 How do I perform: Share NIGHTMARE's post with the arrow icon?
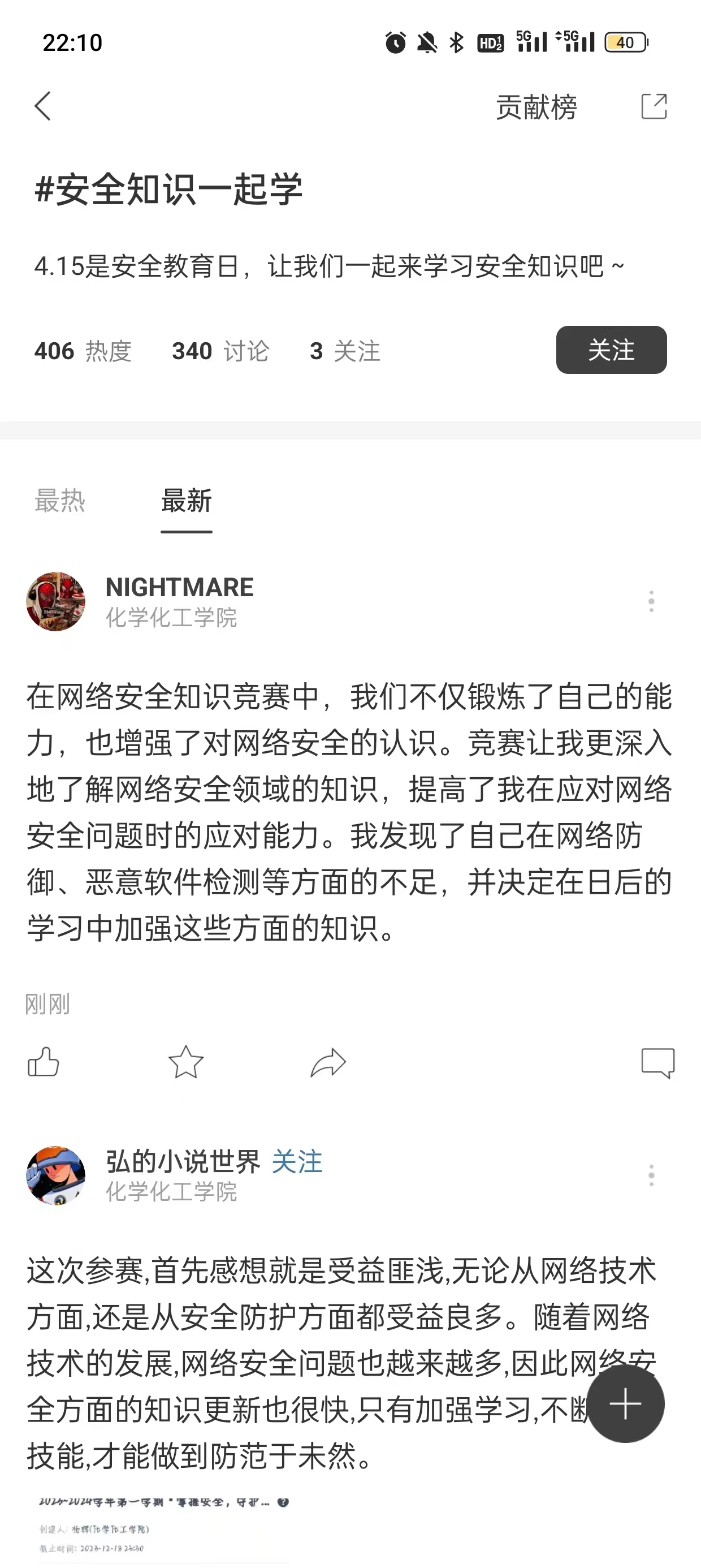[x=328, y=1063]
